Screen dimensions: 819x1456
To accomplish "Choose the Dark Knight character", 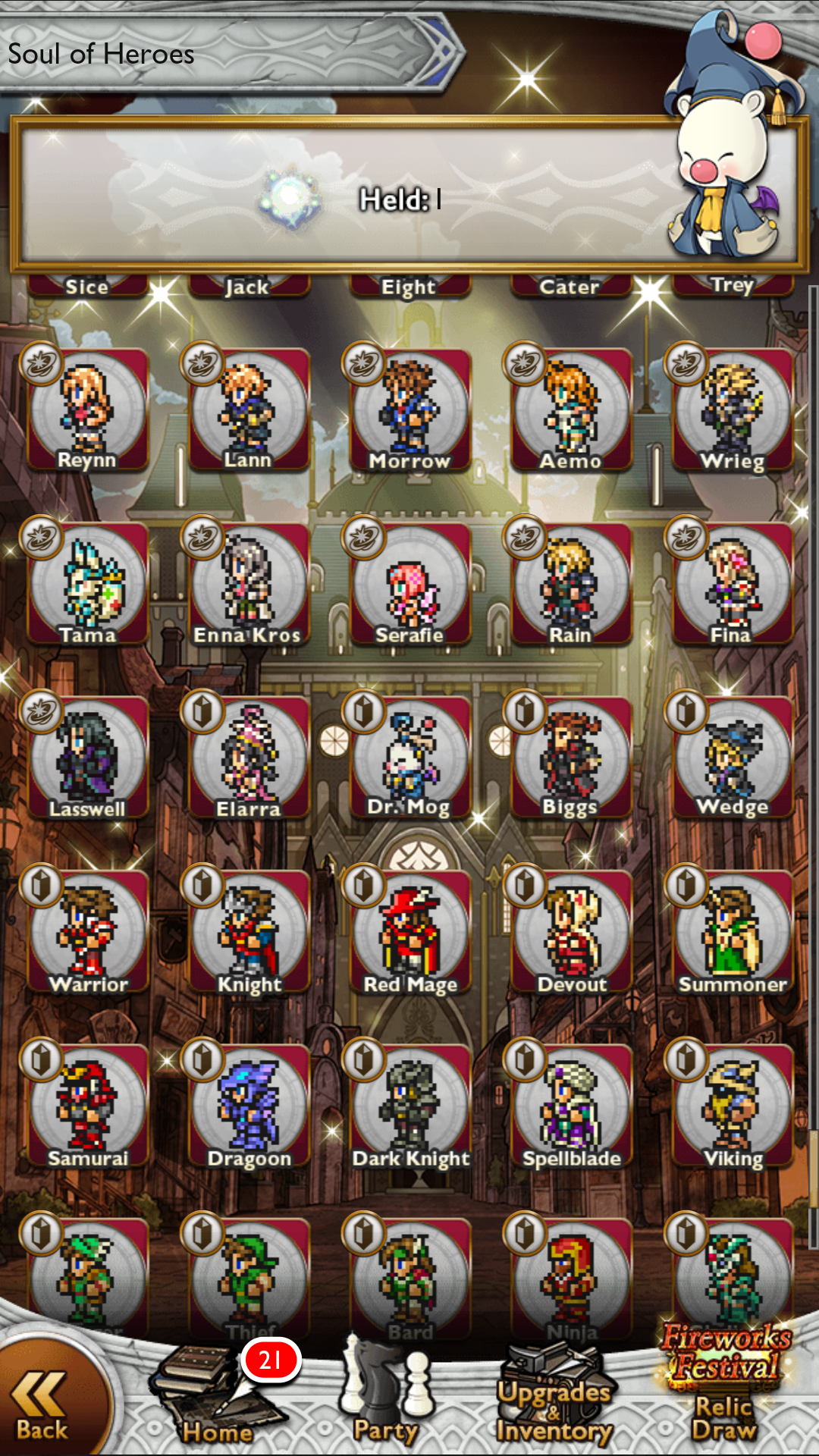I will point(409,1107).
